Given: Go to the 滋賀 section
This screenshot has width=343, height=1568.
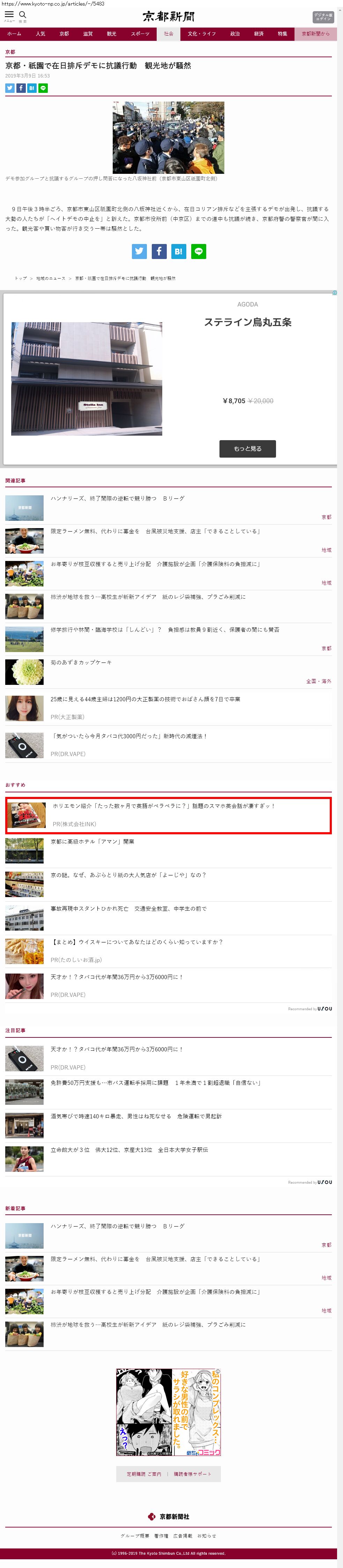Looking at the screenshot, I should tap(88, 34).
